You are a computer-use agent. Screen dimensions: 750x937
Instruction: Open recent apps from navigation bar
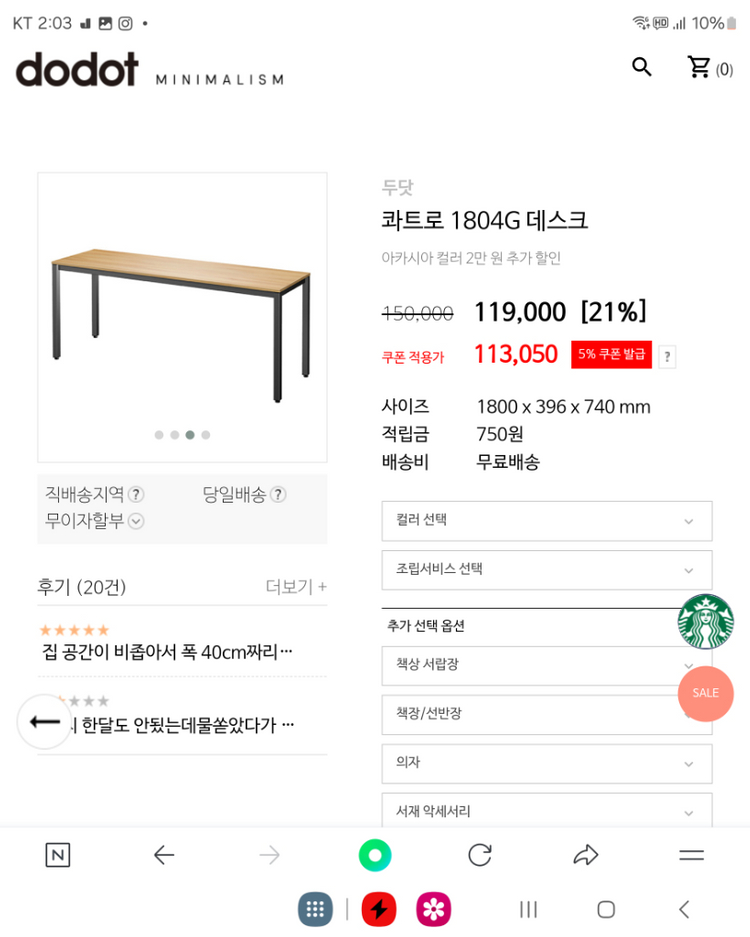[x=528, y=910]
